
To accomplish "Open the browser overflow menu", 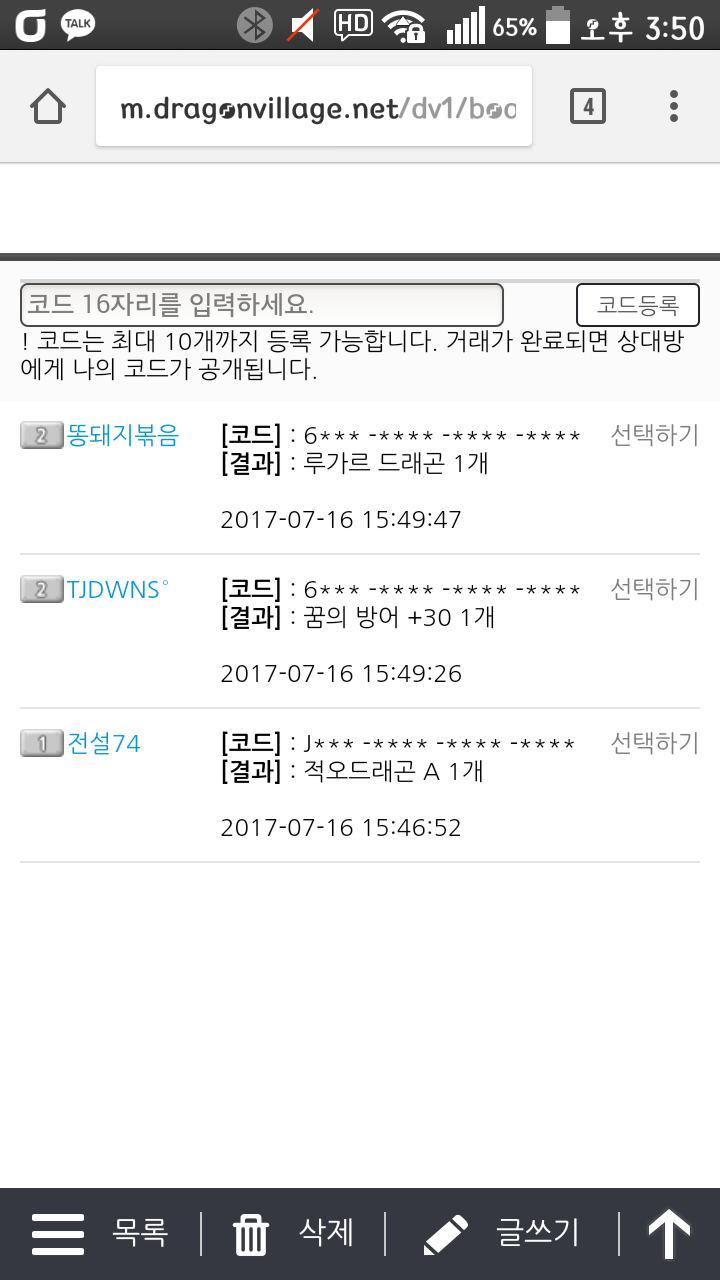I will pyautogui.click(x=674, y=106).
